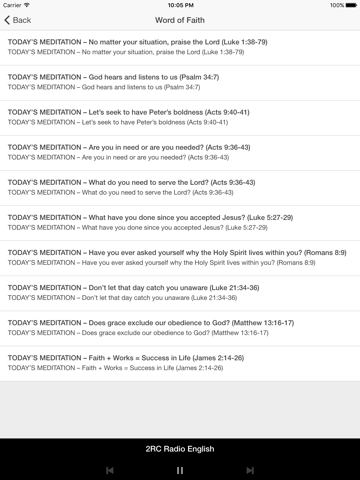The image size is (360, 480).
Task: Go back using the Back button
Action: pos(18,20)
